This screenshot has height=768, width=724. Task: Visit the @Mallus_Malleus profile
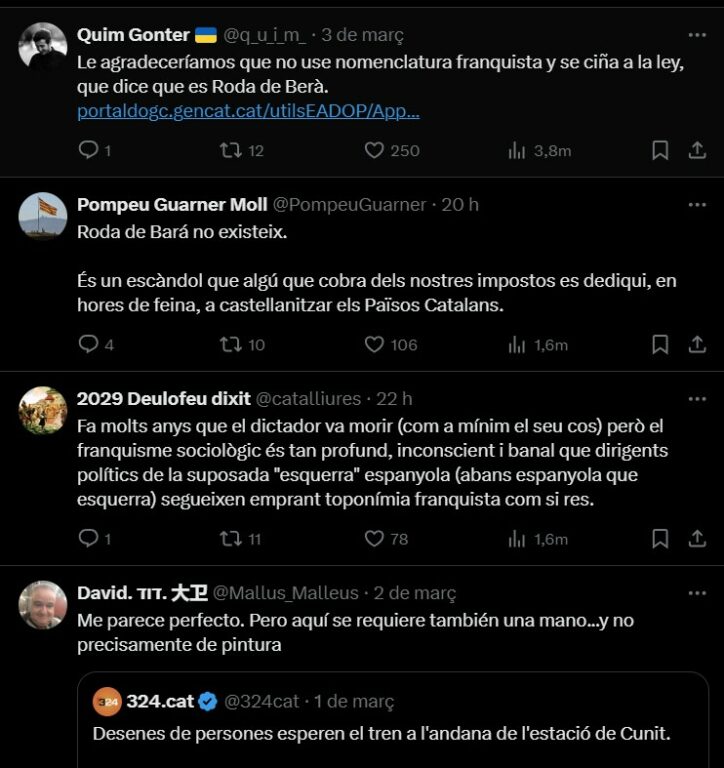(x=285, y=593)
